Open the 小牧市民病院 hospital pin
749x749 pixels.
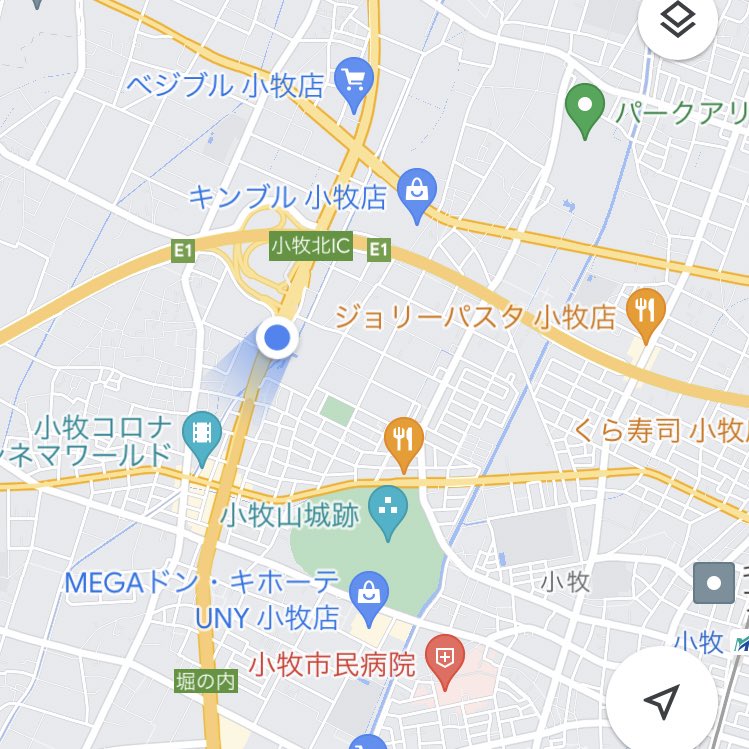pyautogui.click(x=442, y=659)
